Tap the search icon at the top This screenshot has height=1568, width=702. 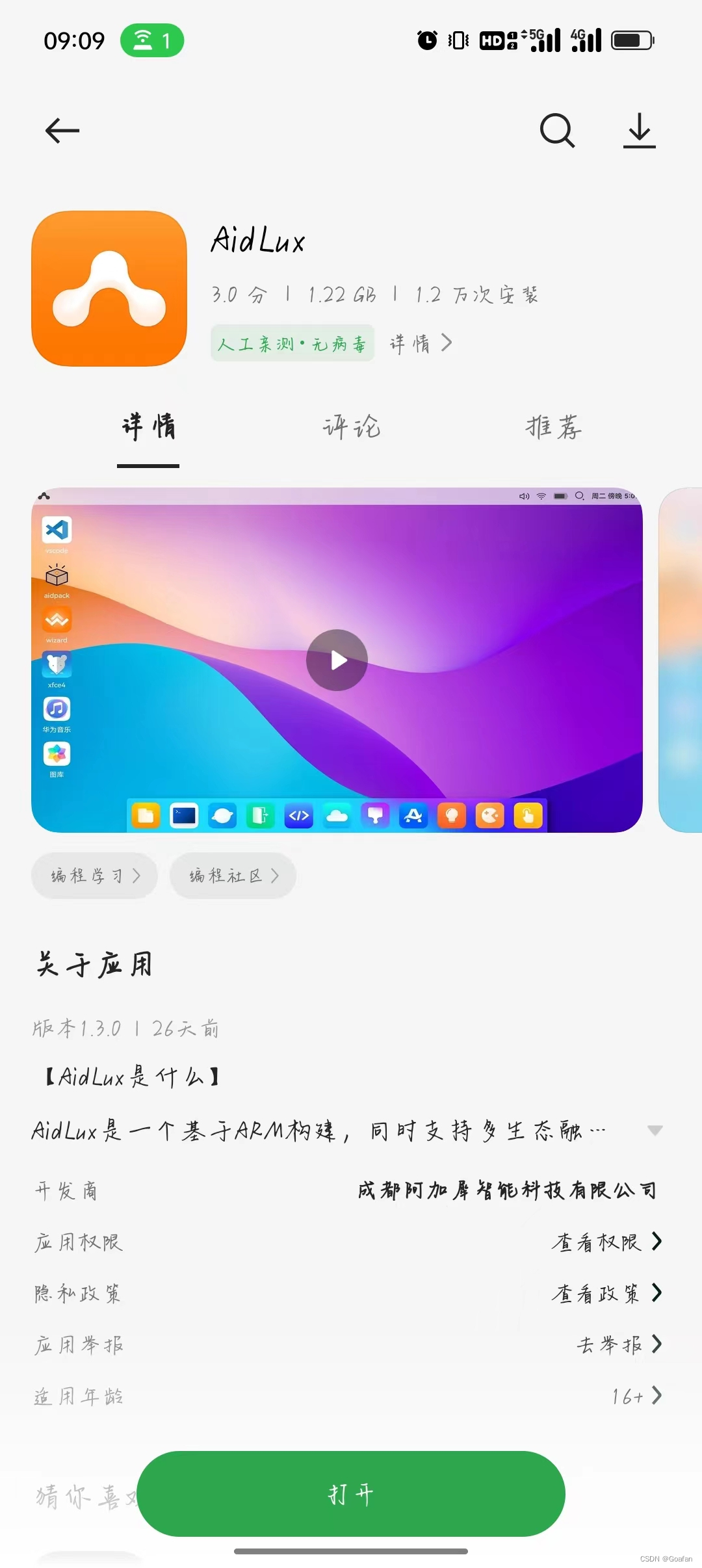[557, 131]
